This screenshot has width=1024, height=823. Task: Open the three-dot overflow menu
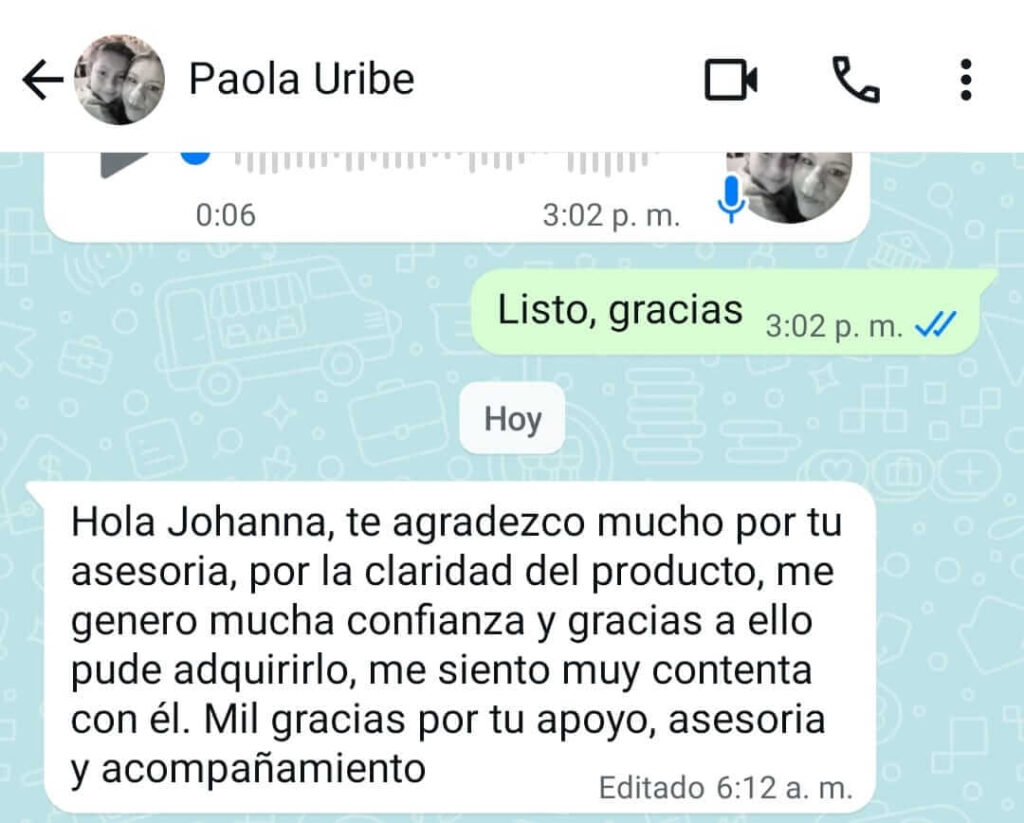[x=965, y=80]
